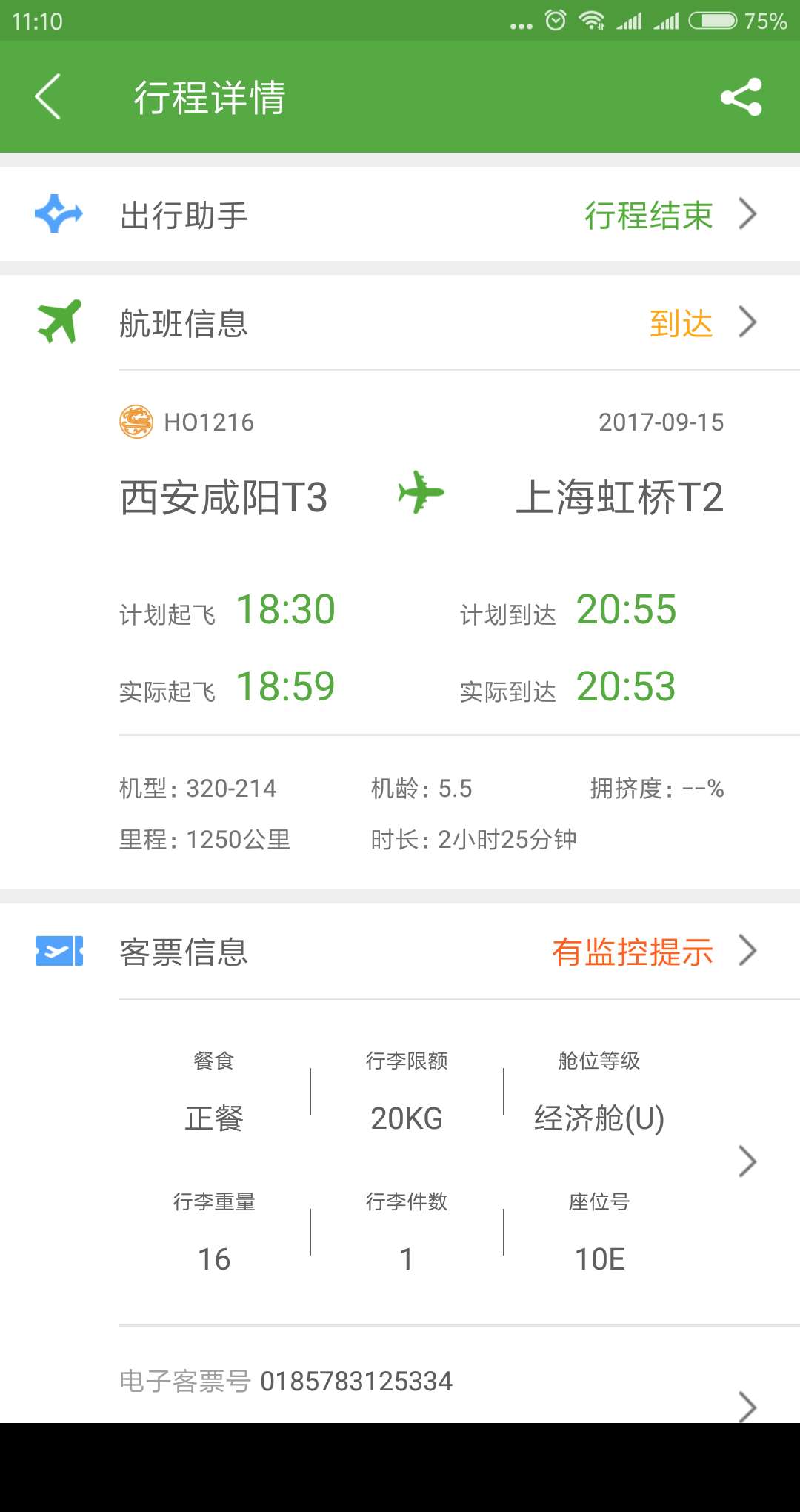
Task: Open 航班信息 flight status details
Action: [x=400, y=323]
